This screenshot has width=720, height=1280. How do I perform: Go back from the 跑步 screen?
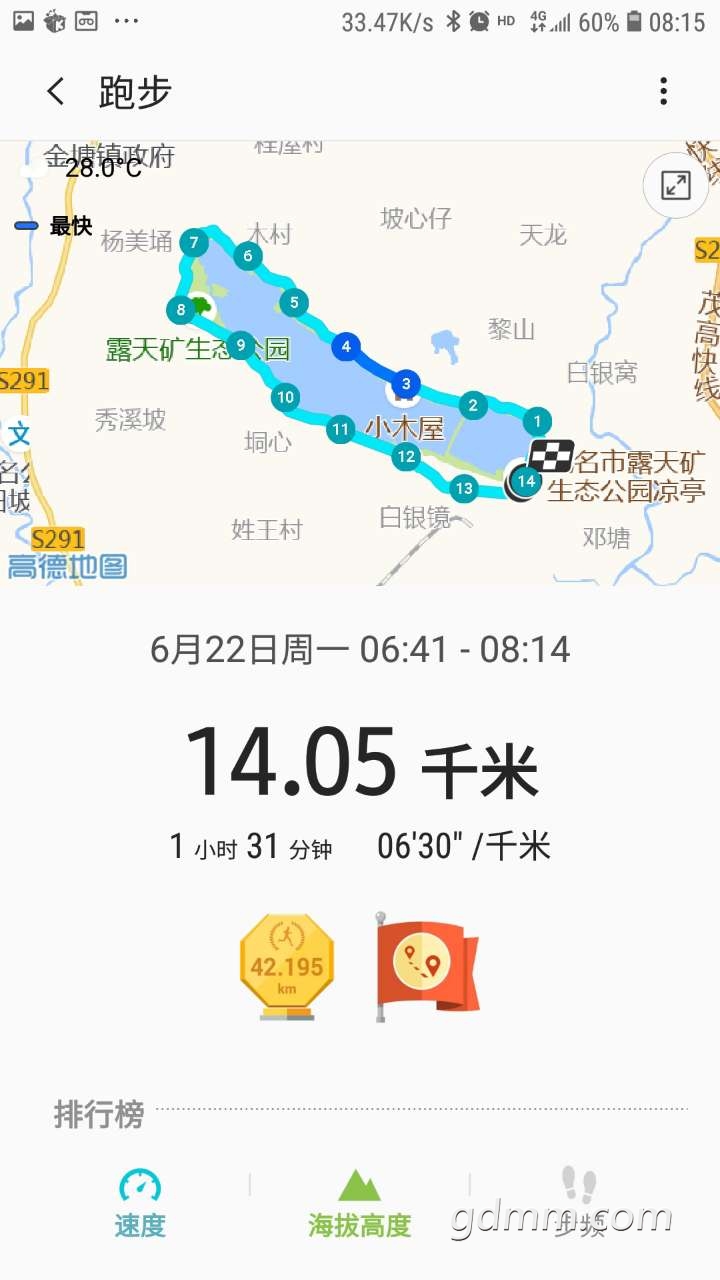56,92
